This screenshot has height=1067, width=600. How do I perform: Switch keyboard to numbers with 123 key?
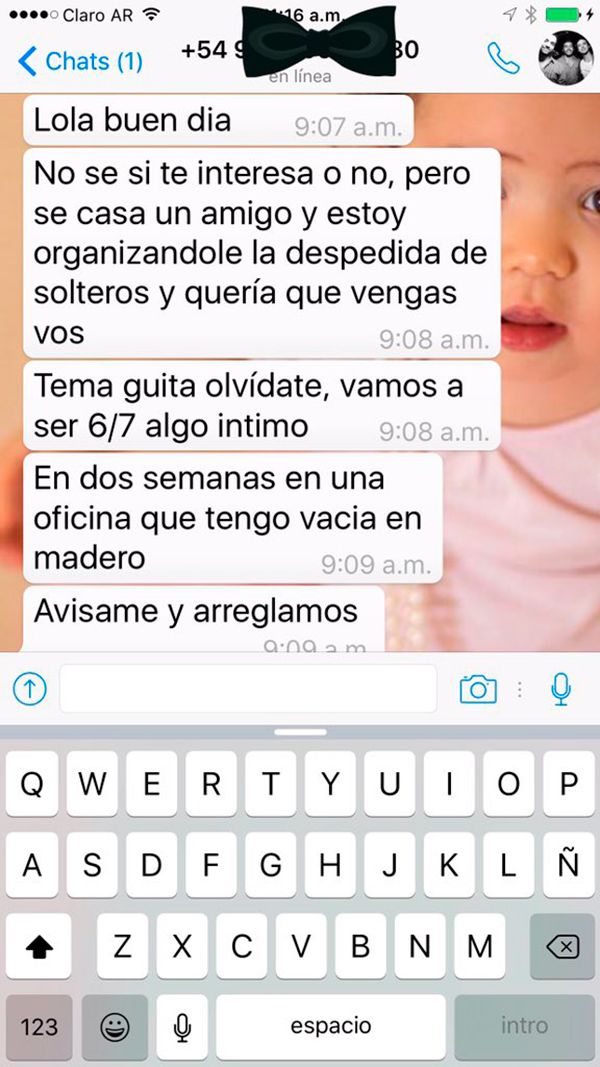pos(38,1026)
